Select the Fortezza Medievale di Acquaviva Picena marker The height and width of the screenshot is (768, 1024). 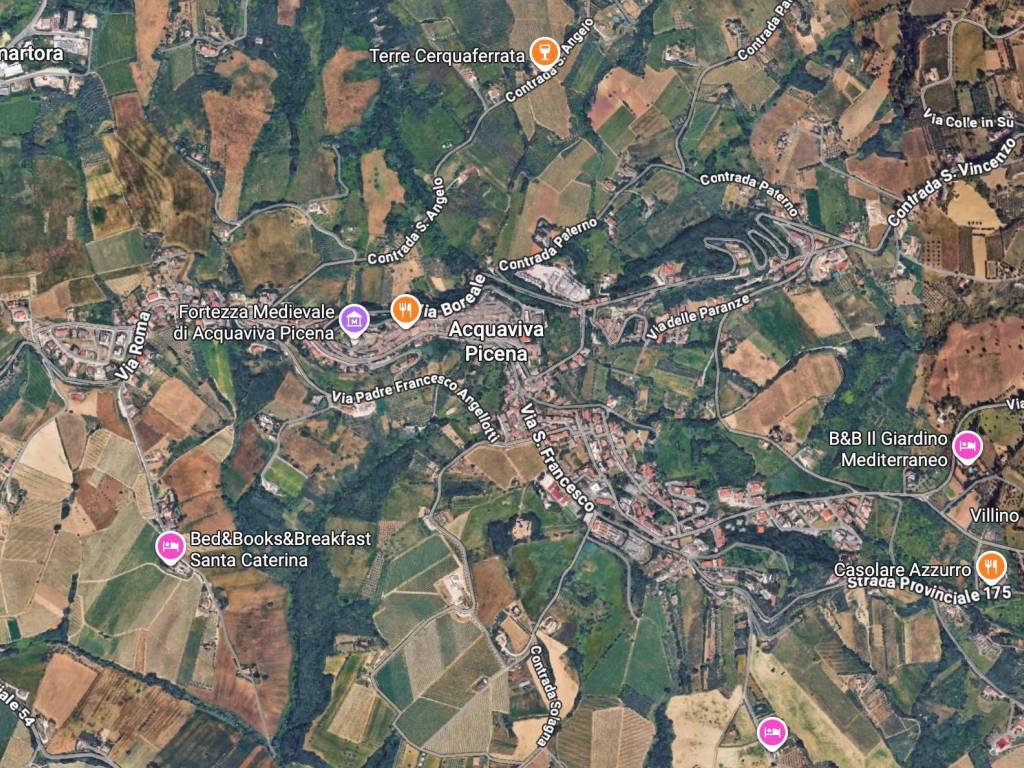(x=354, y=320)
